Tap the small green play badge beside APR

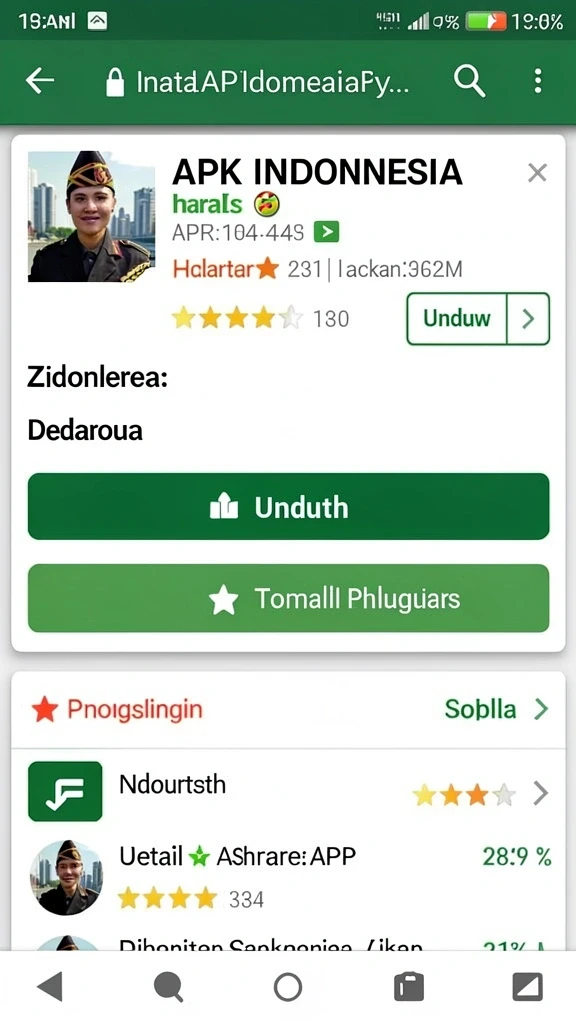[x=327, y=232]
